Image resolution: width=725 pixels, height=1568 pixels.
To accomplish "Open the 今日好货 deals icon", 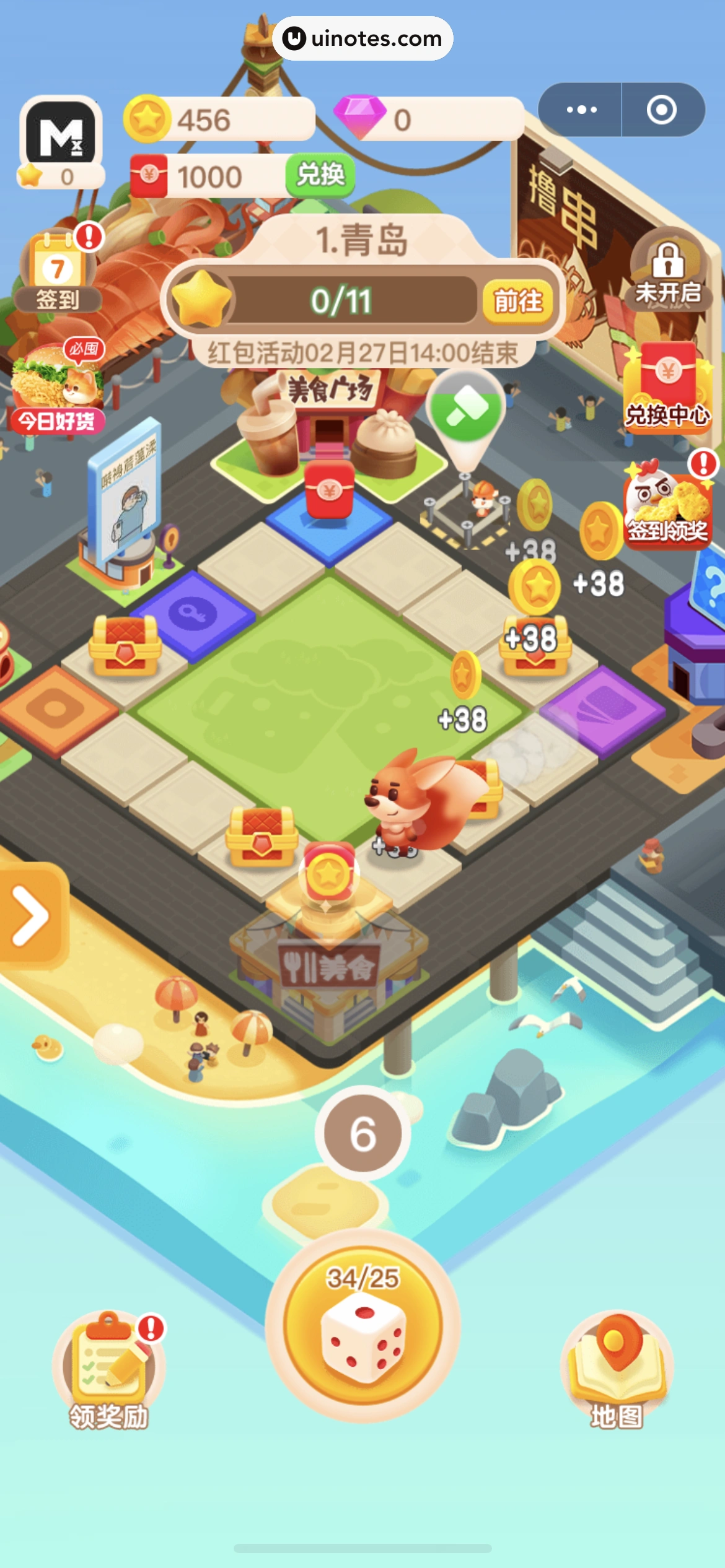I will pyautogui.click(x=58, y=387).
